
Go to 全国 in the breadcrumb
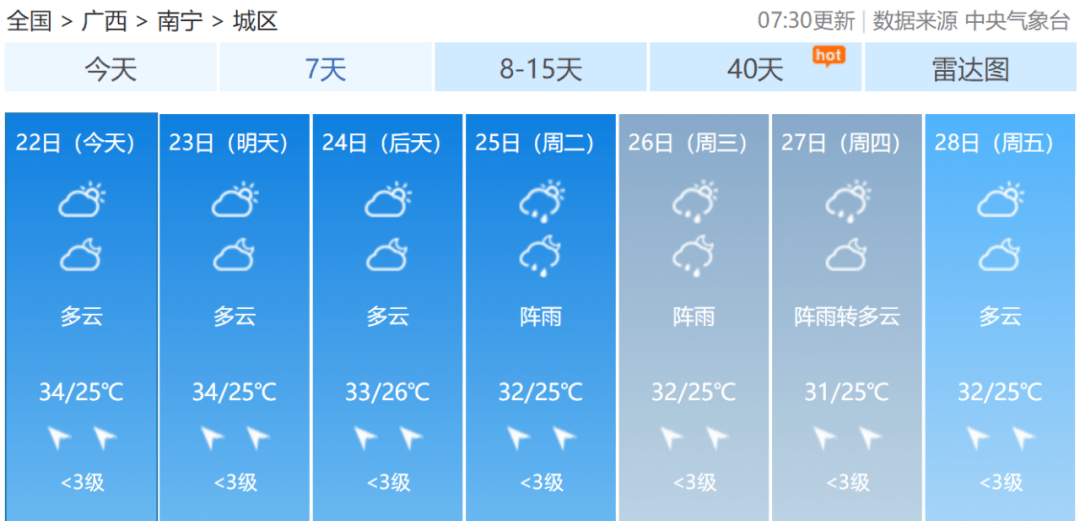[x=29, y=21]
